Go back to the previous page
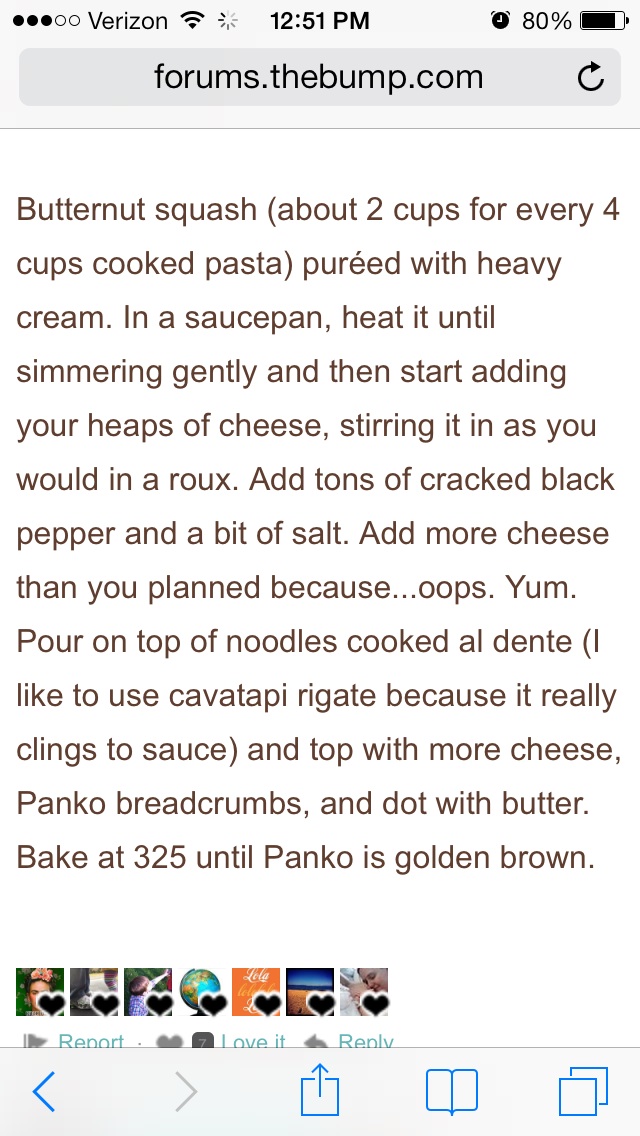This screenshot has height=1136, width=640. click(x=44, y=1092)
